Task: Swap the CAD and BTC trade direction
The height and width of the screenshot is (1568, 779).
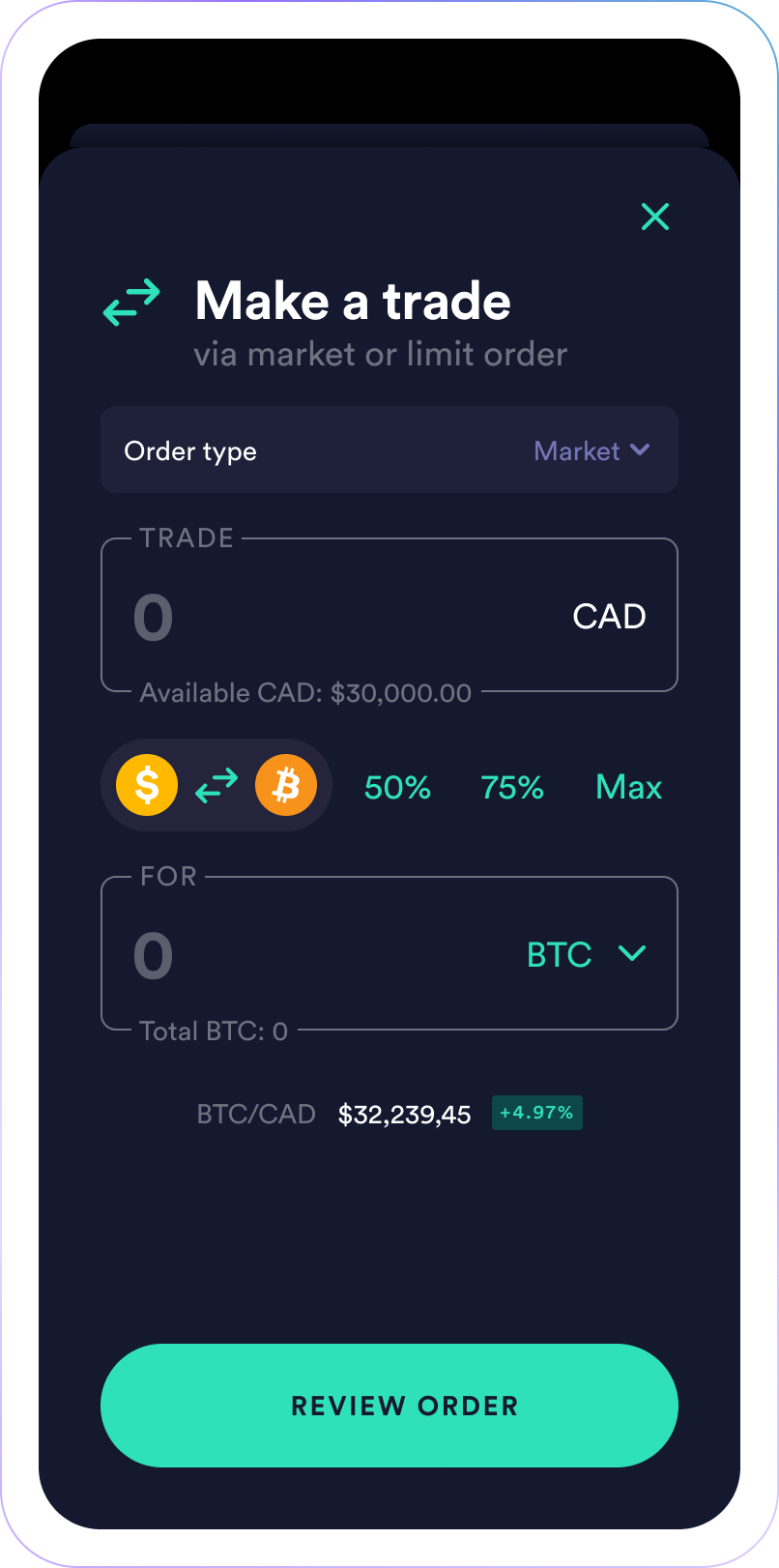Action: [x=216, y=785]
